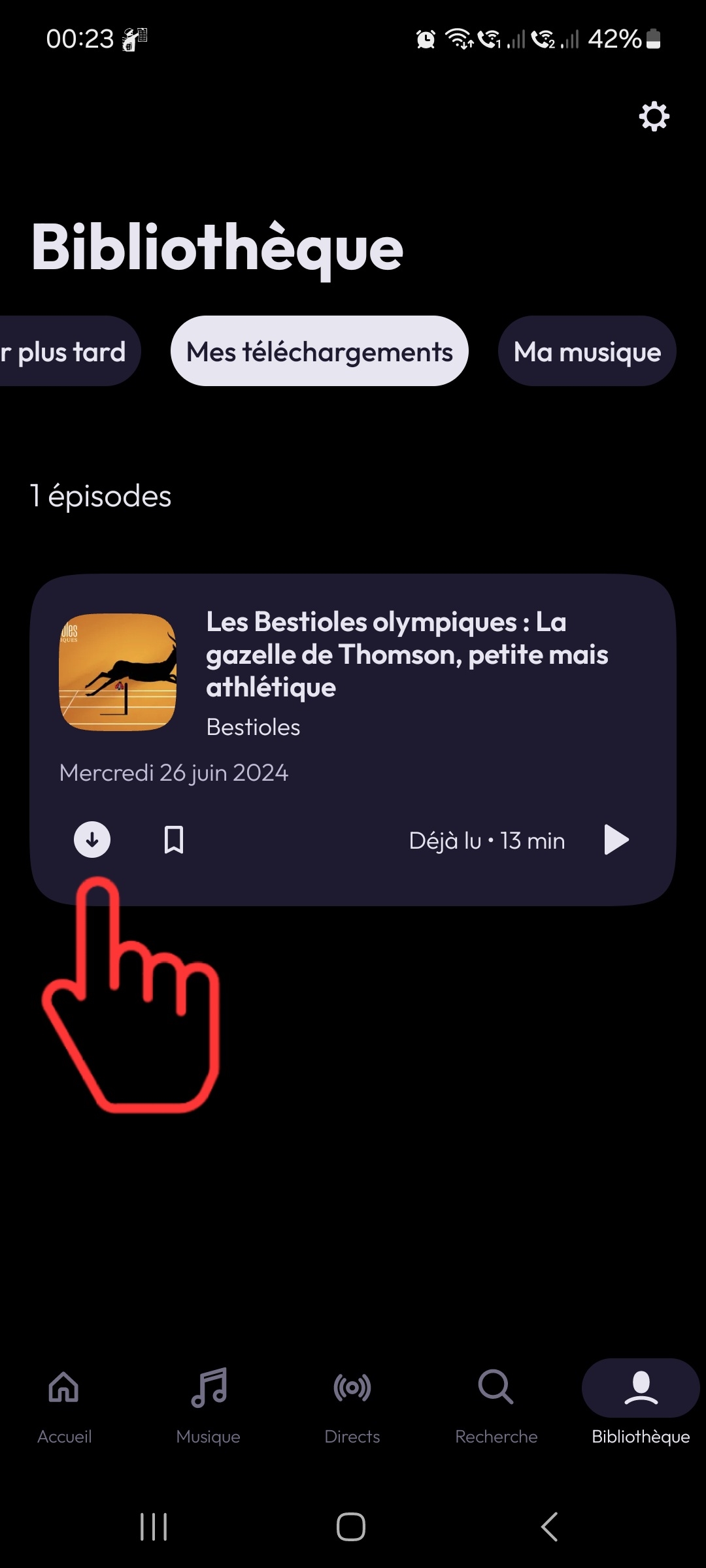Viewport: 706px width, 1568px height.
Task: Bookmark the Bestioles olympiques episode
Action: point(173,840)
